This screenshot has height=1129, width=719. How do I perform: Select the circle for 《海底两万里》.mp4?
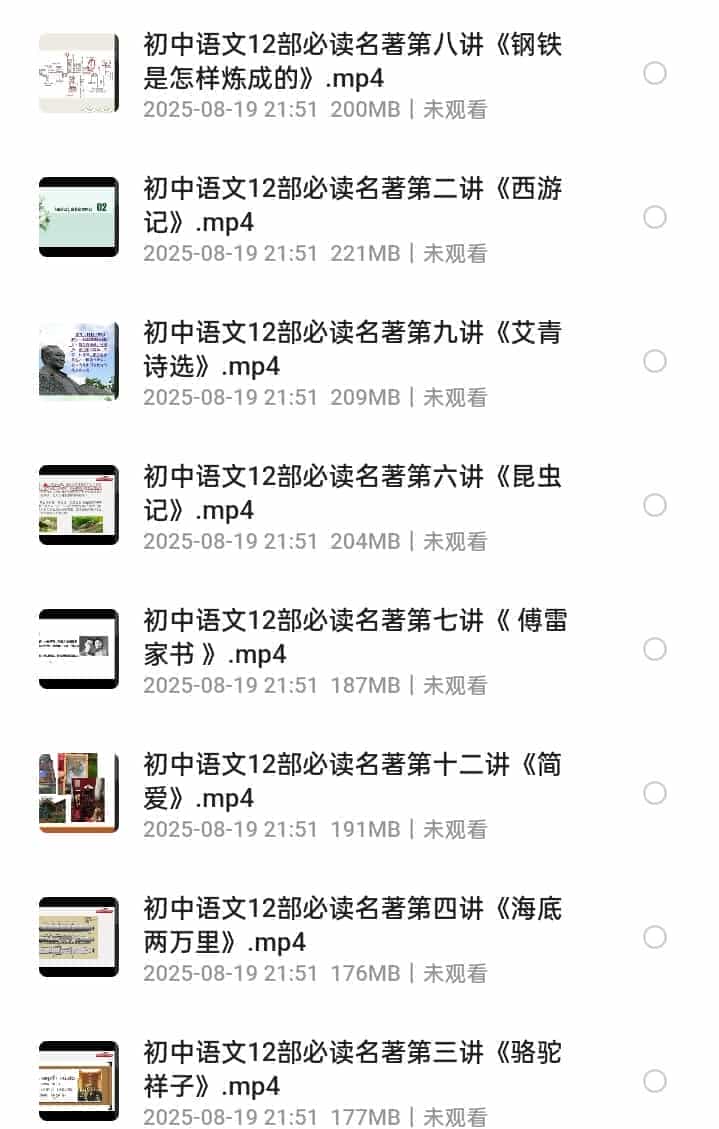point(655,937)
